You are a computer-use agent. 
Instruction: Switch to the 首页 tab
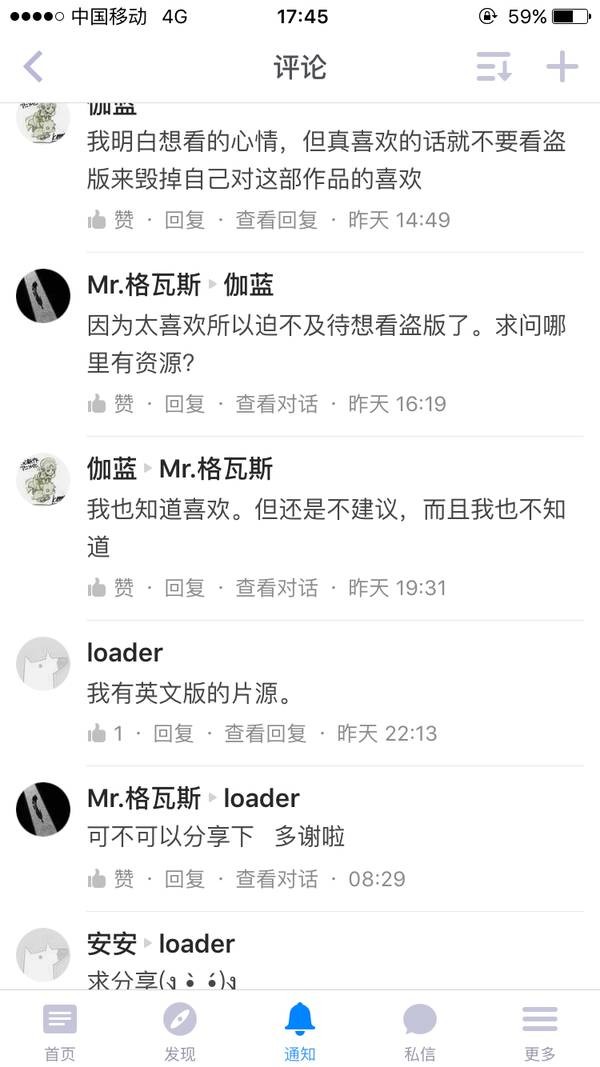click(59, 1032)
